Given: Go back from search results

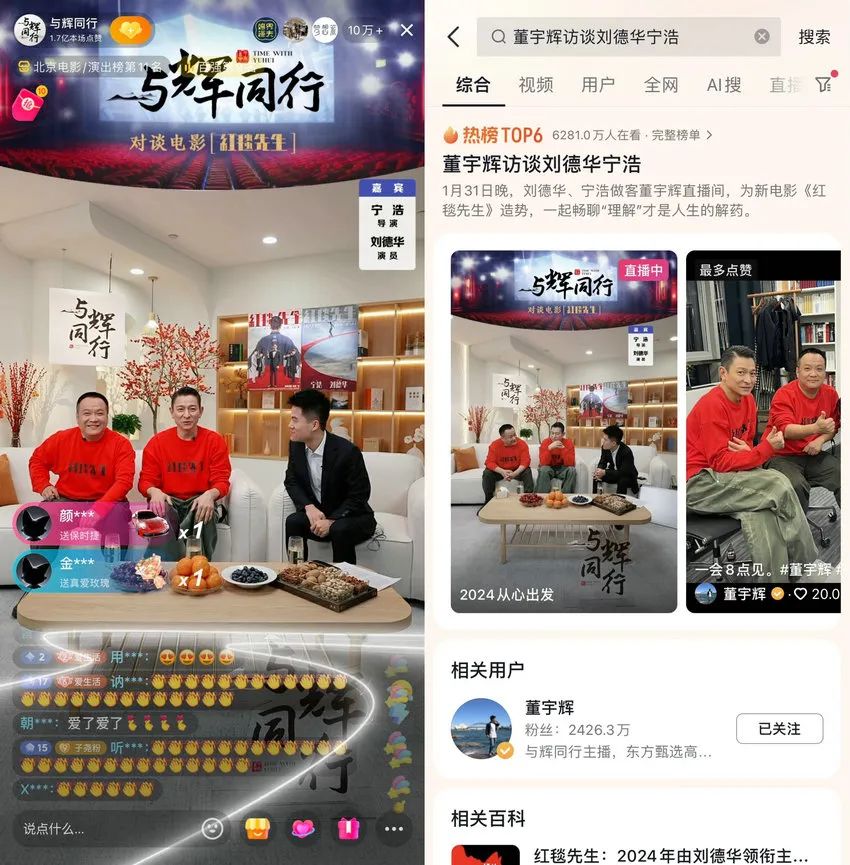Looking at the screenshot, I should [454, 37].
